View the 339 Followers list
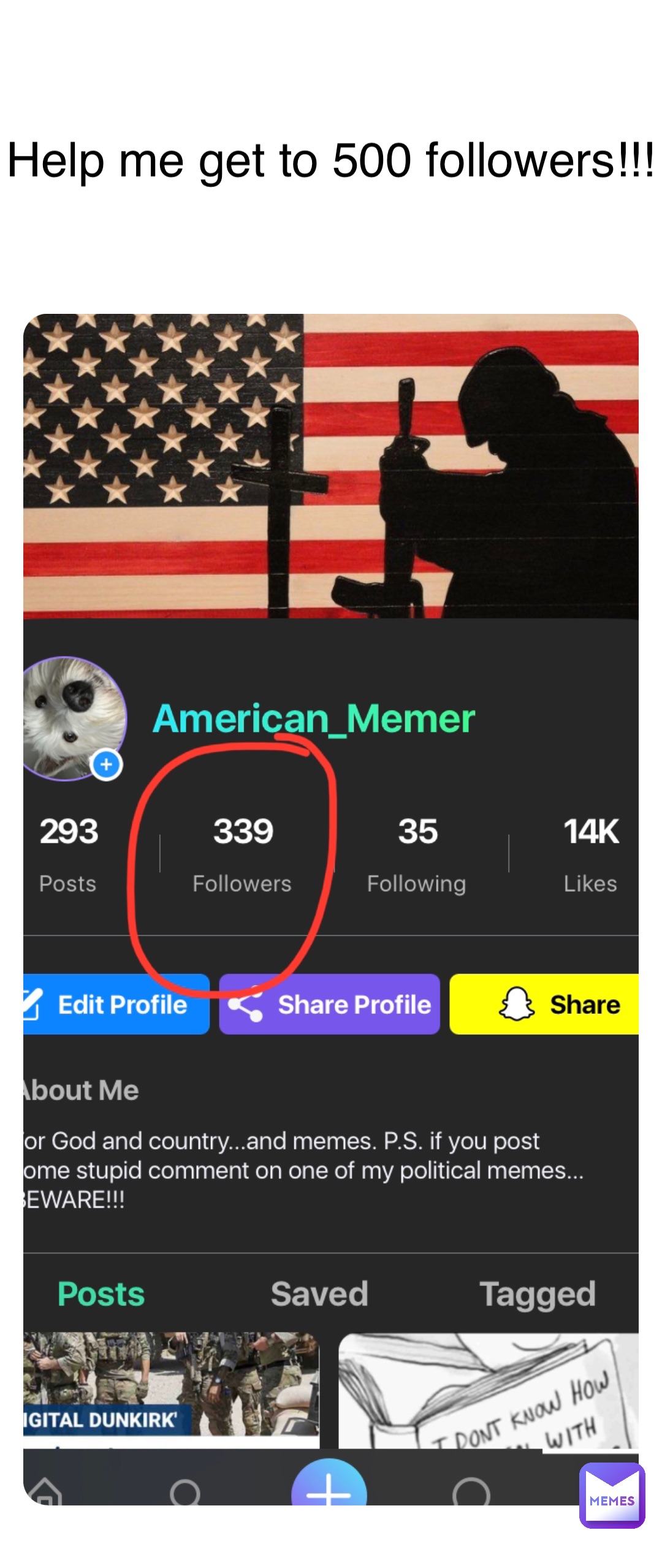This screenshot has height=1568, width=662. coord(242,852)
